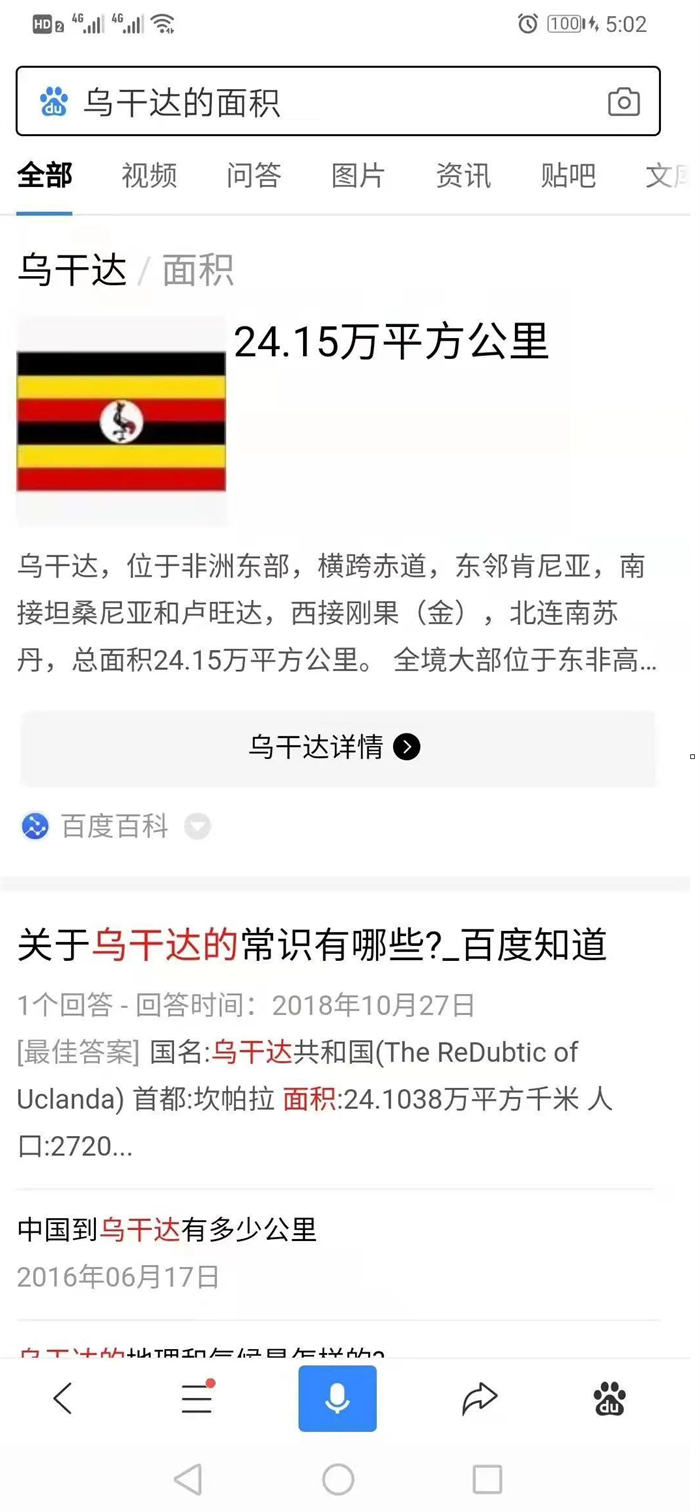This screenshot has width=700, height=1512.
Task: Open the 中国到乌干达有多少公里 result
Action: click(167, 1229)
